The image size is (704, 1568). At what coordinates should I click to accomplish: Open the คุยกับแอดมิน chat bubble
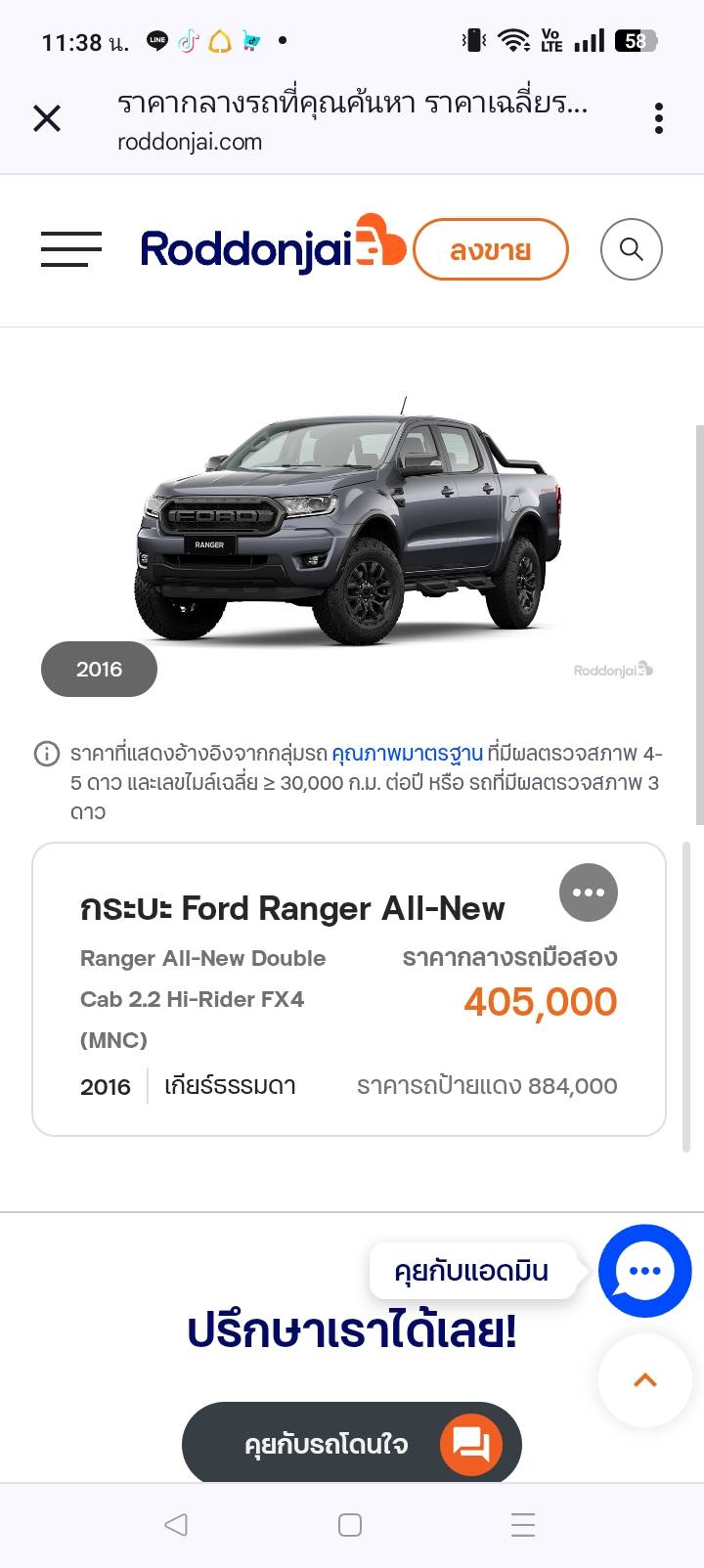pos(644,1271)
